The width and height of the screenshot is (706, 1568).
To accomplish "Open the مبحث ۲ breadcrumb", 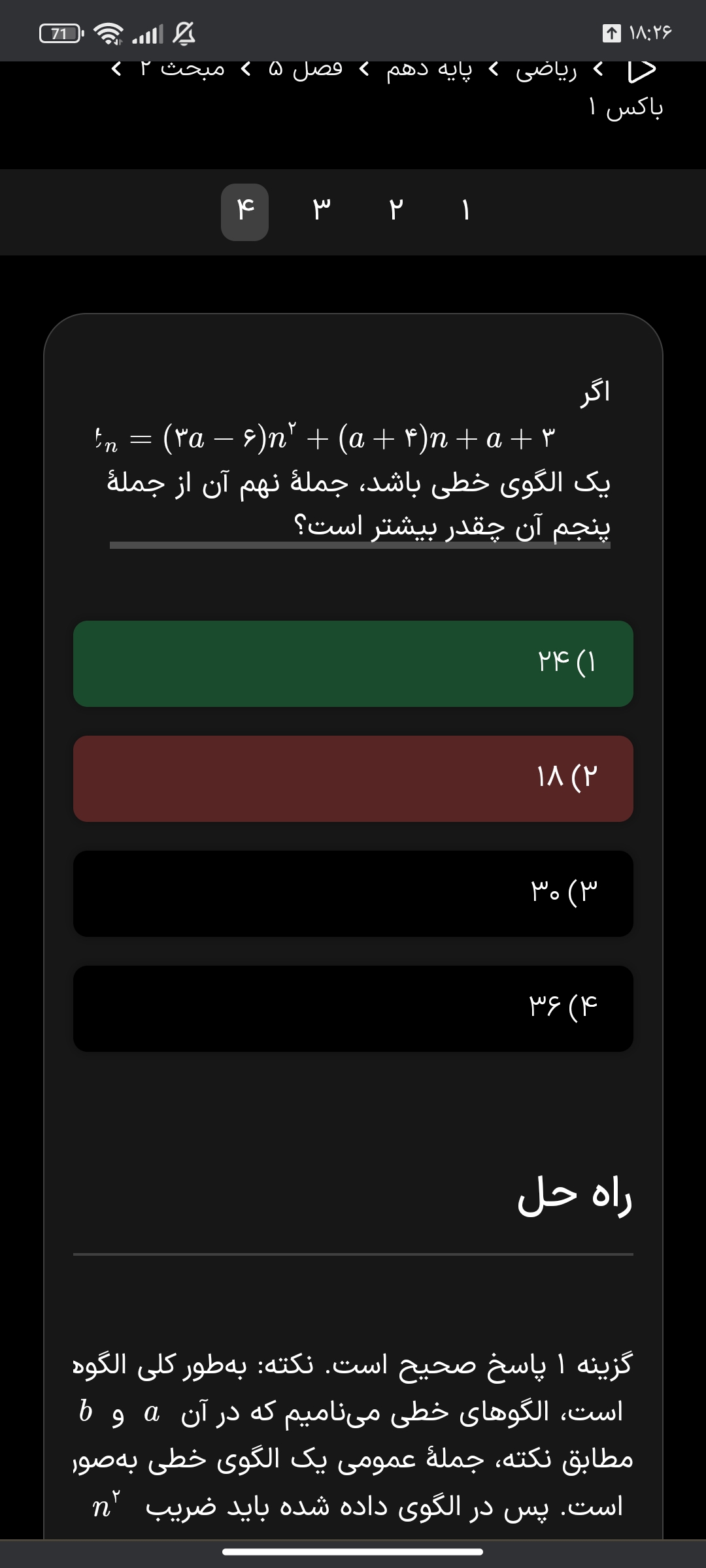I will (182, 69).
